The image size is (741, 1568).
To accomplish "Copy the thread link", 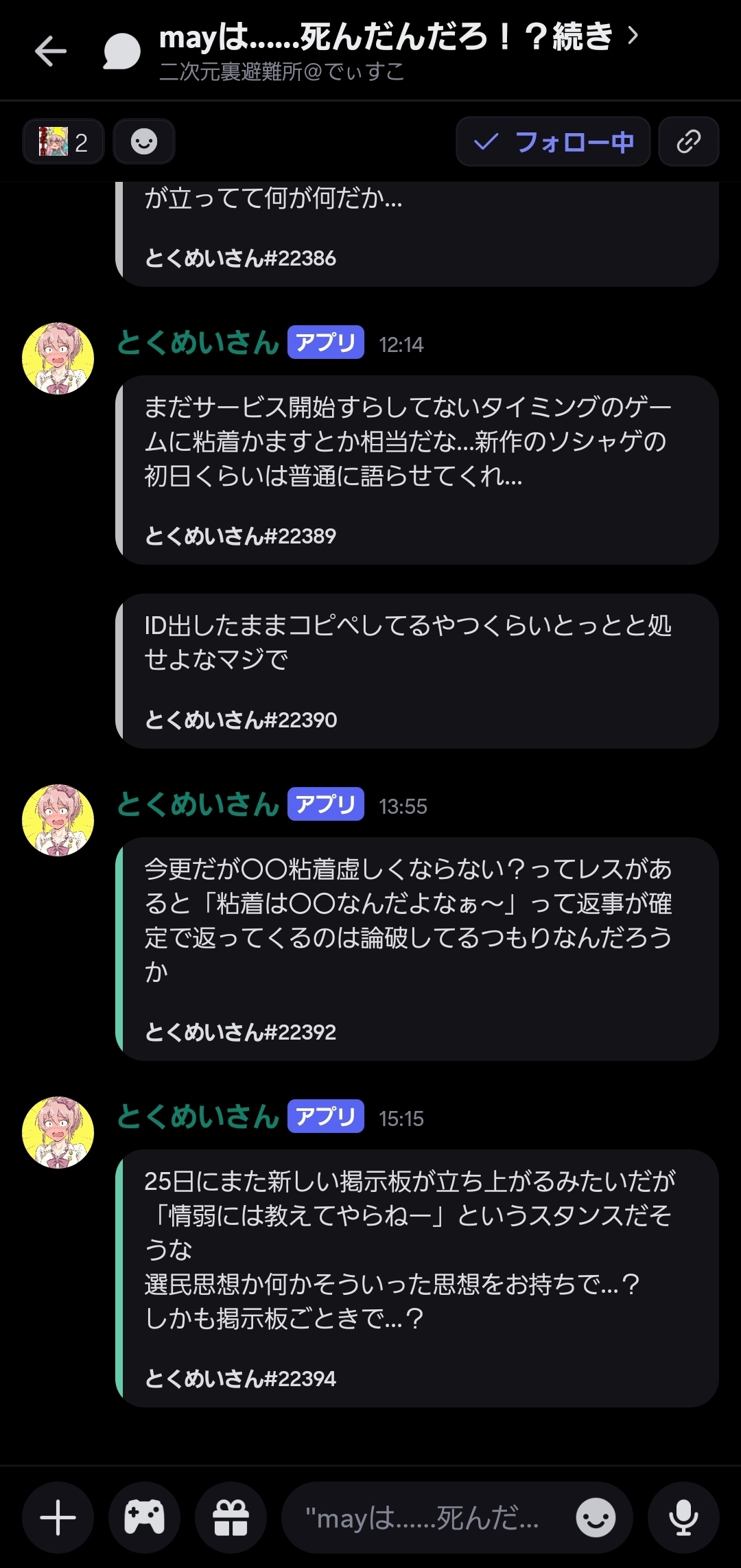I will click(x=688, y=142).
